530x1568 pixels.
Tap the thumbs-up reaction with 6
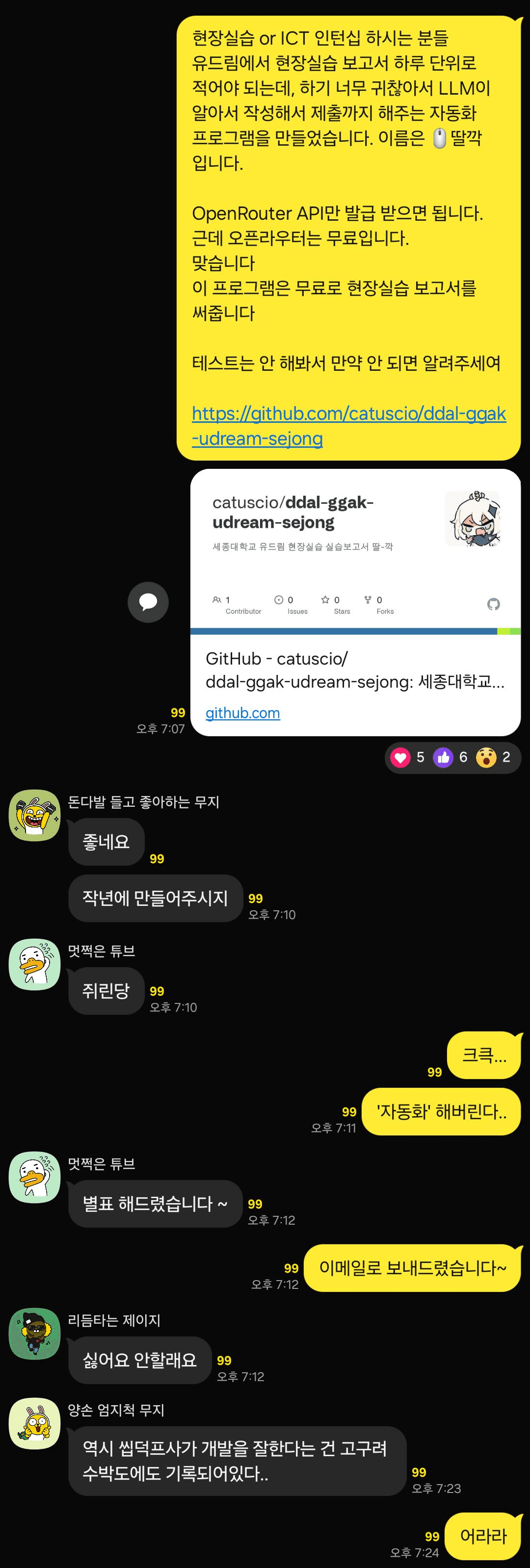pos(444,758)
